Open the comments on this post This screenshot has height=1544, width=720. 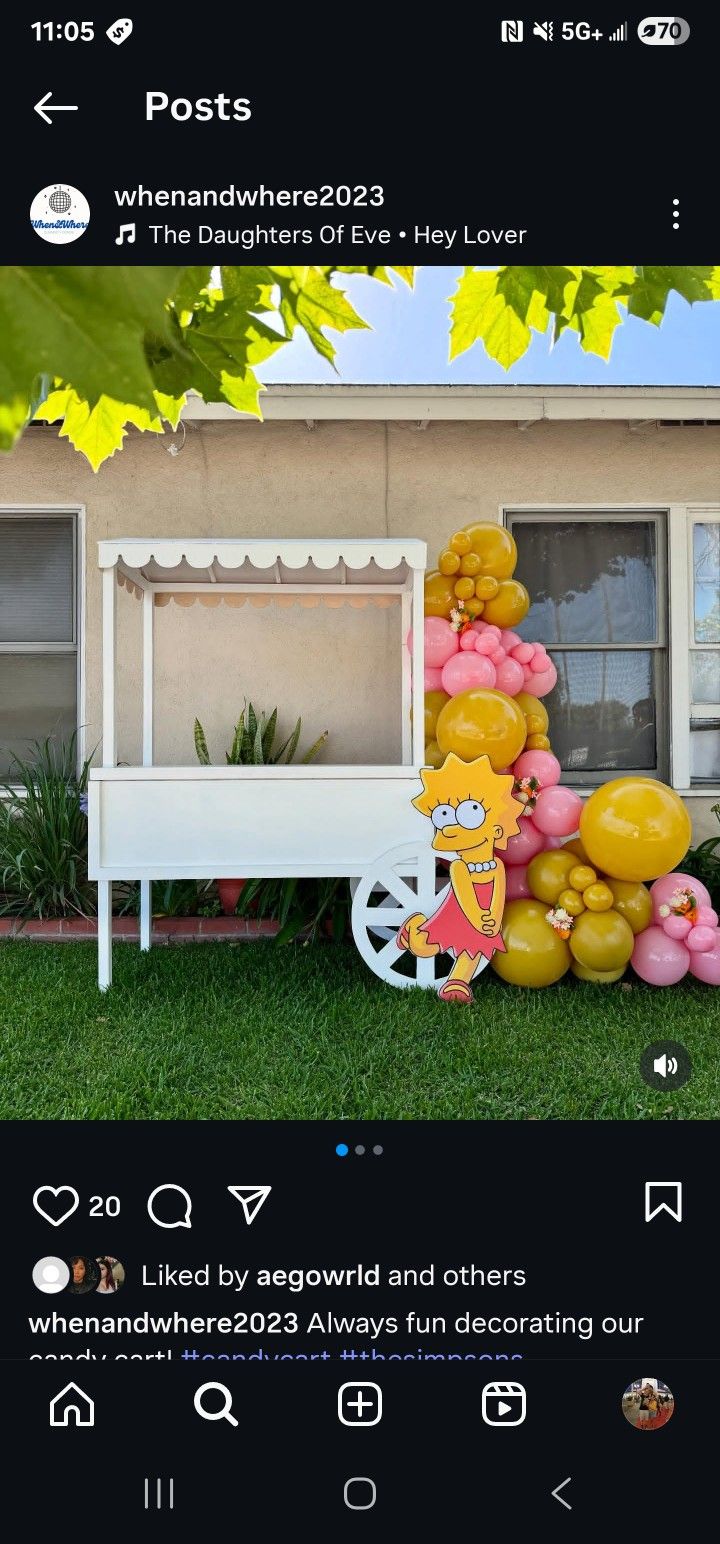coord(170,1205)
